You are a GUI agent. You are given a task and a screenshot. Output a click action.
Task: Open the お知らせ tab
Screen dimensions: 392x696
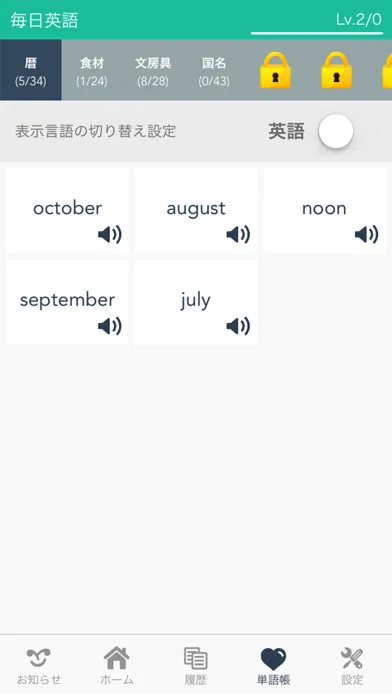[39, 666]
